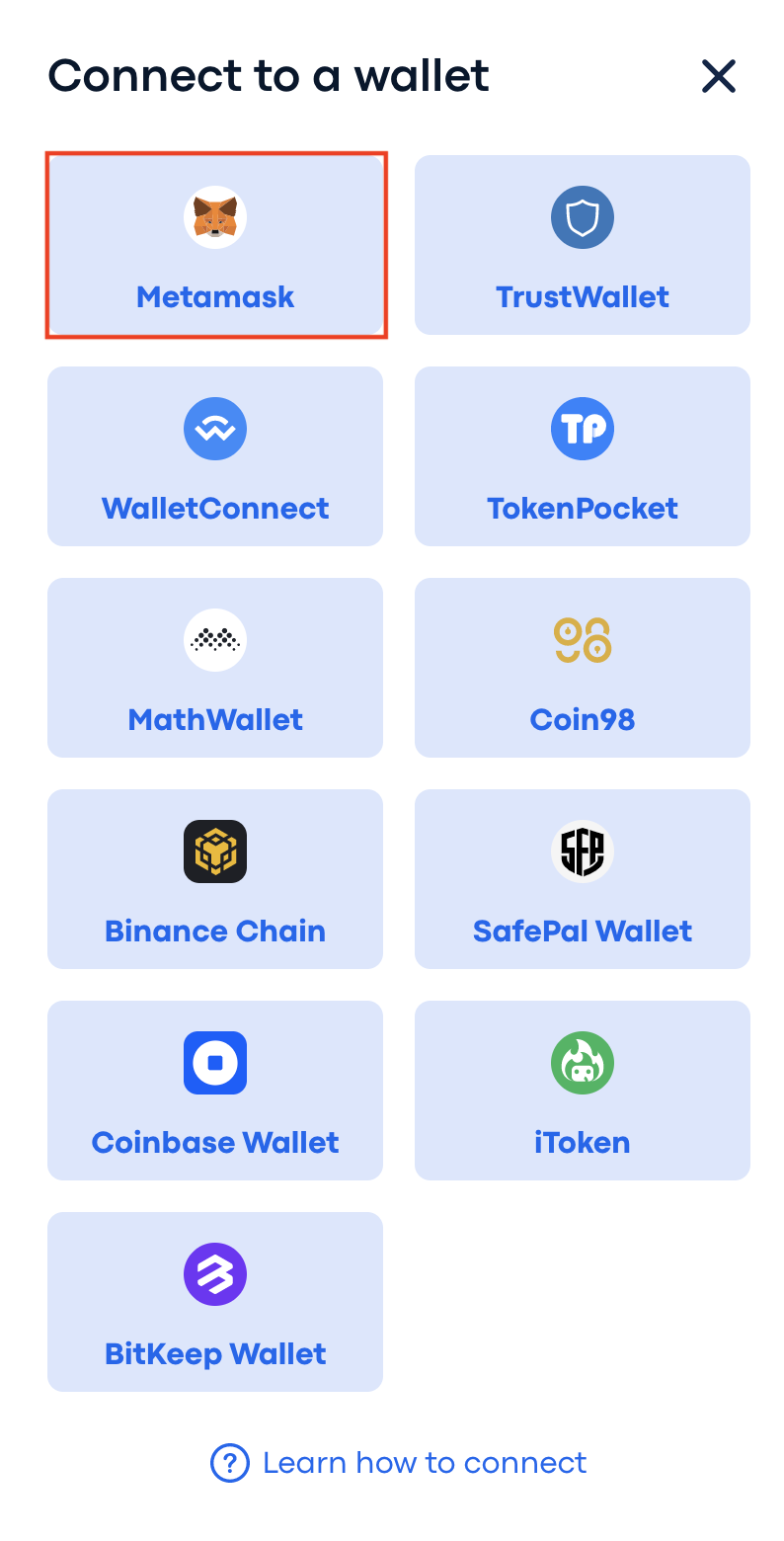Select iToken wallet
This screenshot has height=1541, width=784.
(582, 1091)
